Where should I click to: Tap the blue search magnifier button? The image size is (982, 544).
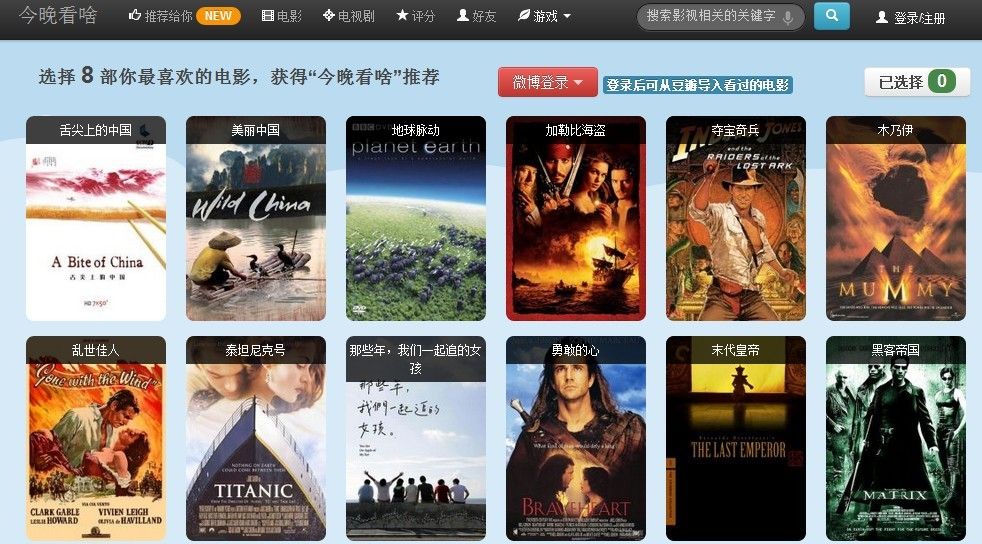click(831, 16)
